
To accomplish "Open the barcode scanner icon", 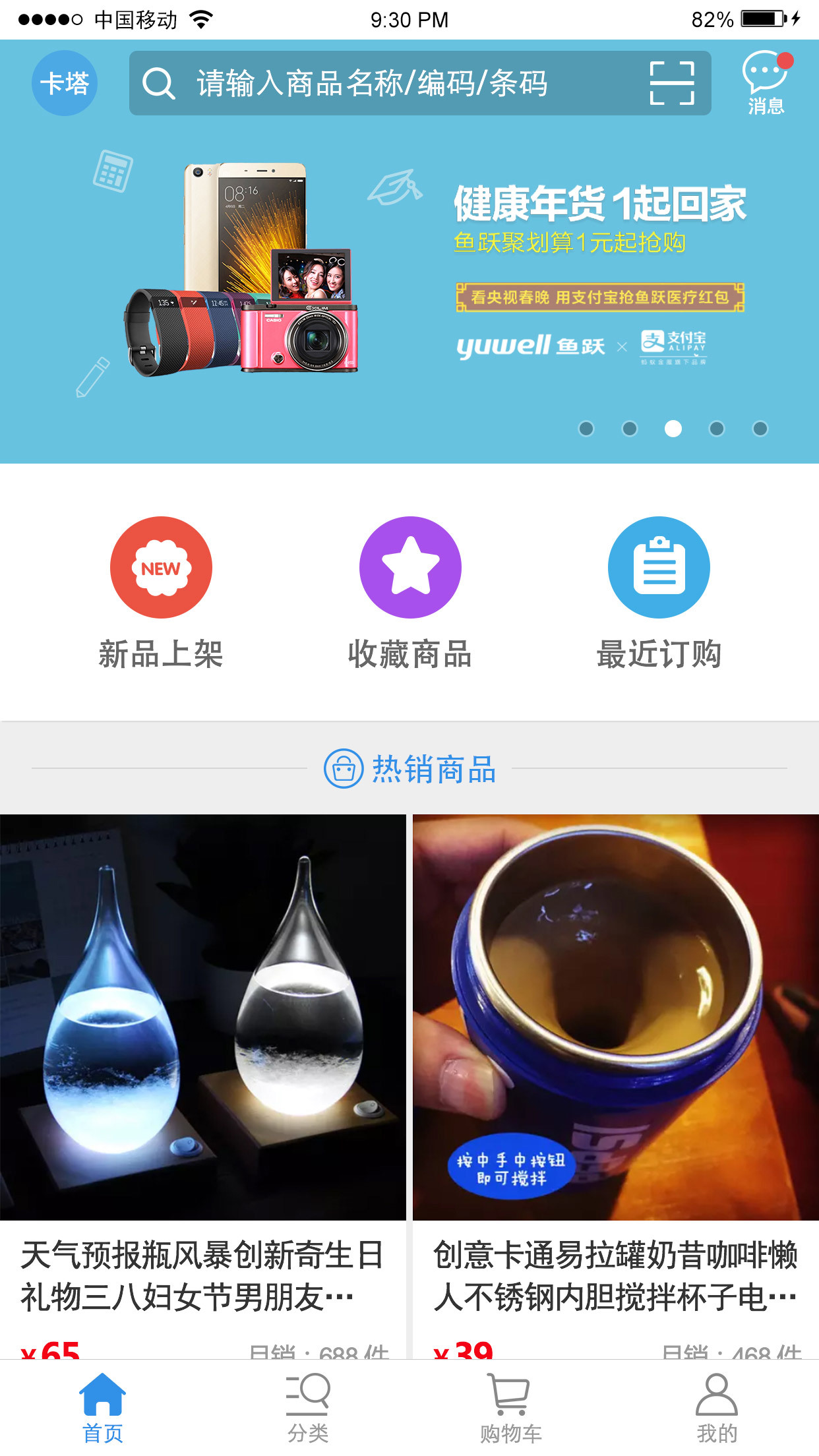I will point(671,83).
